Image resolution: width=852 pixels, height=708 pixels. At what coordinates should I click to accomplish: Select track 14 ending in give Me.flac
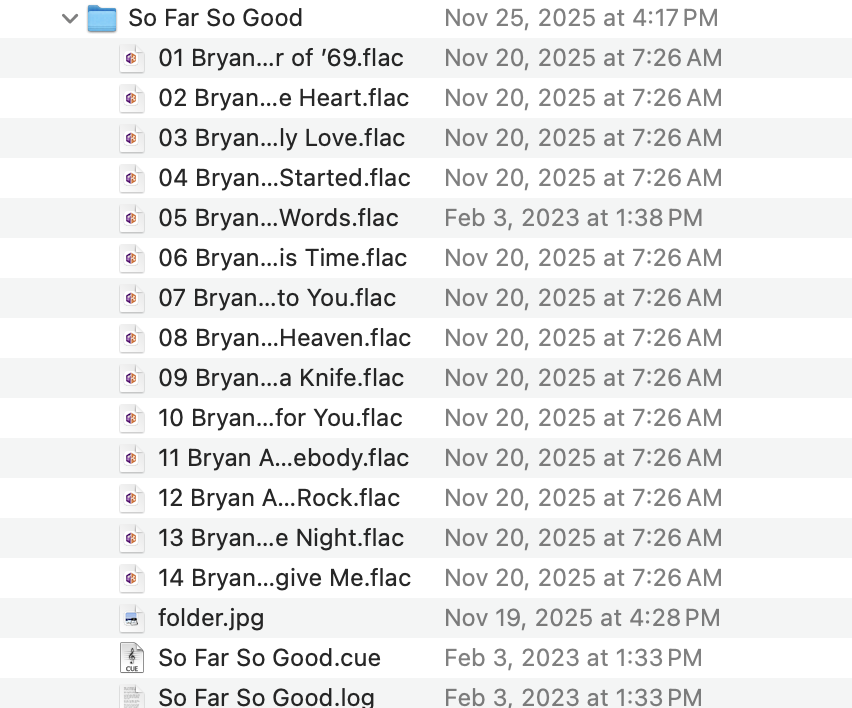coord(284,578)
